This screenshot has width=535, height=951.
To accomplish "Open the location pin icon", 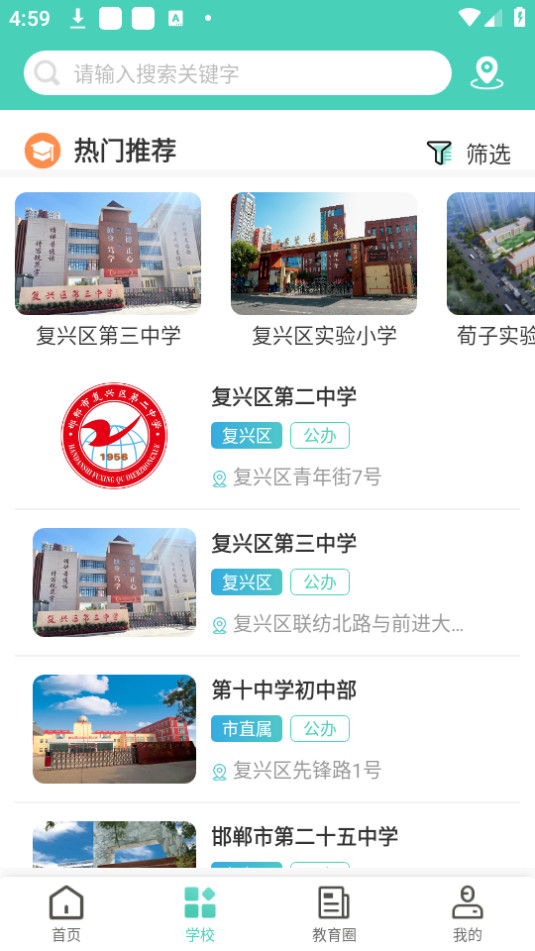I will [486, 73].
